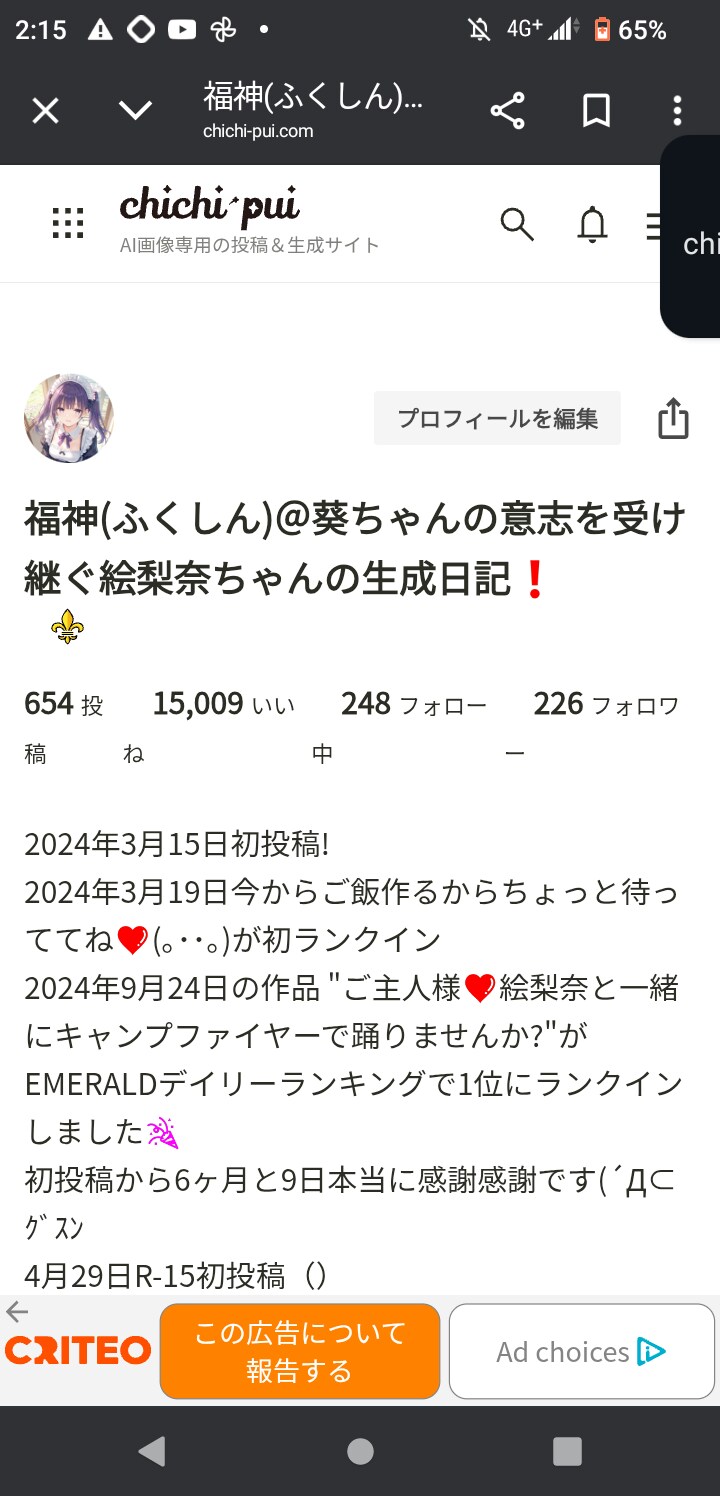This screenshot has width=720, height=1496.
Task: Bookmark this page in the browser
Action: click(x=597, y=111)
